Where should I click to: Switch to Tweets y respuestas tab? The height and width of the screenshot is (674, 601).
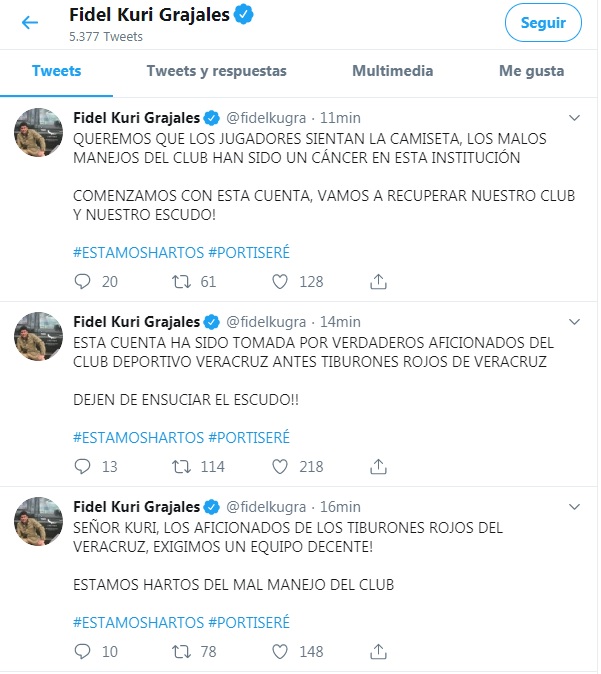click(216, 71)
